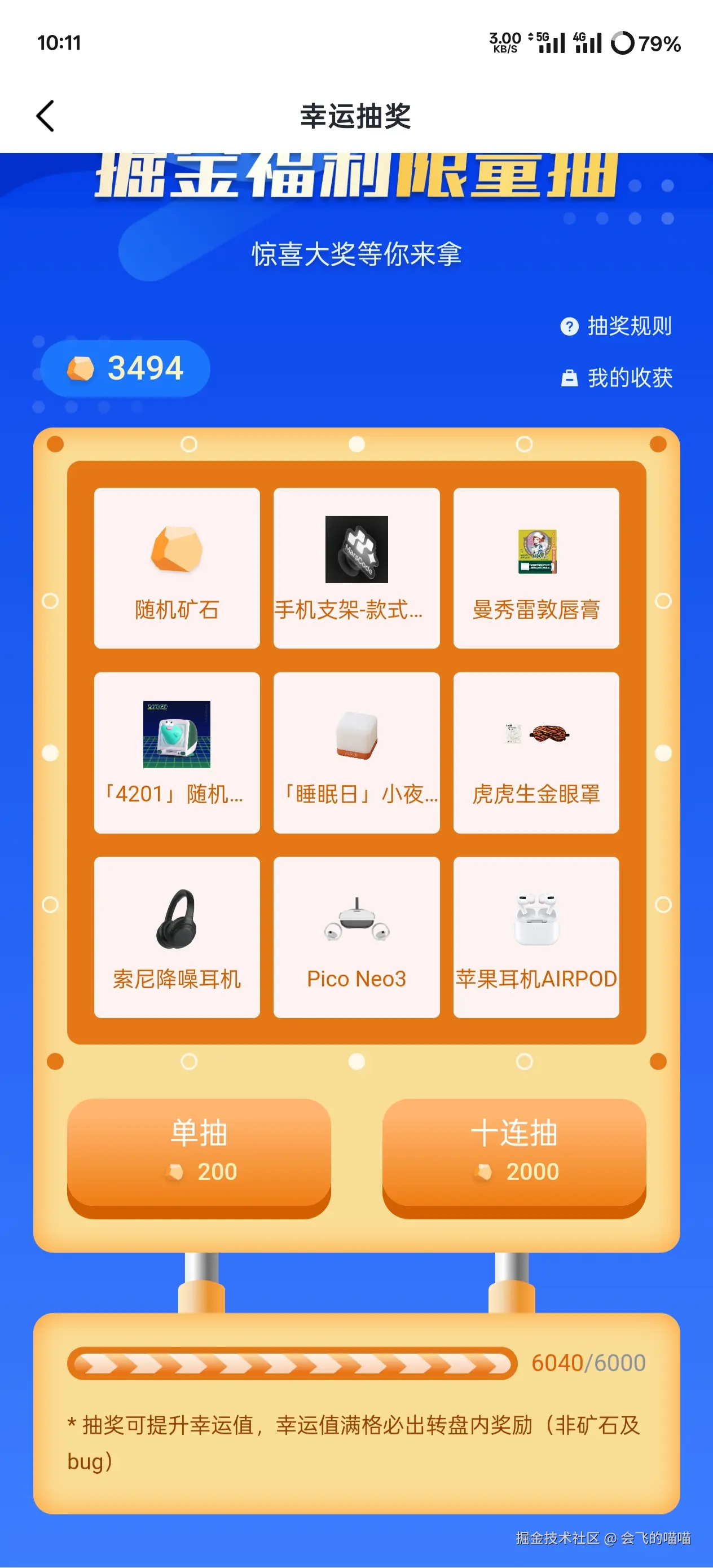Screen dimensions: 713x1568
Task: Go back with the top-left back arrow
Action: pos(45,116)
